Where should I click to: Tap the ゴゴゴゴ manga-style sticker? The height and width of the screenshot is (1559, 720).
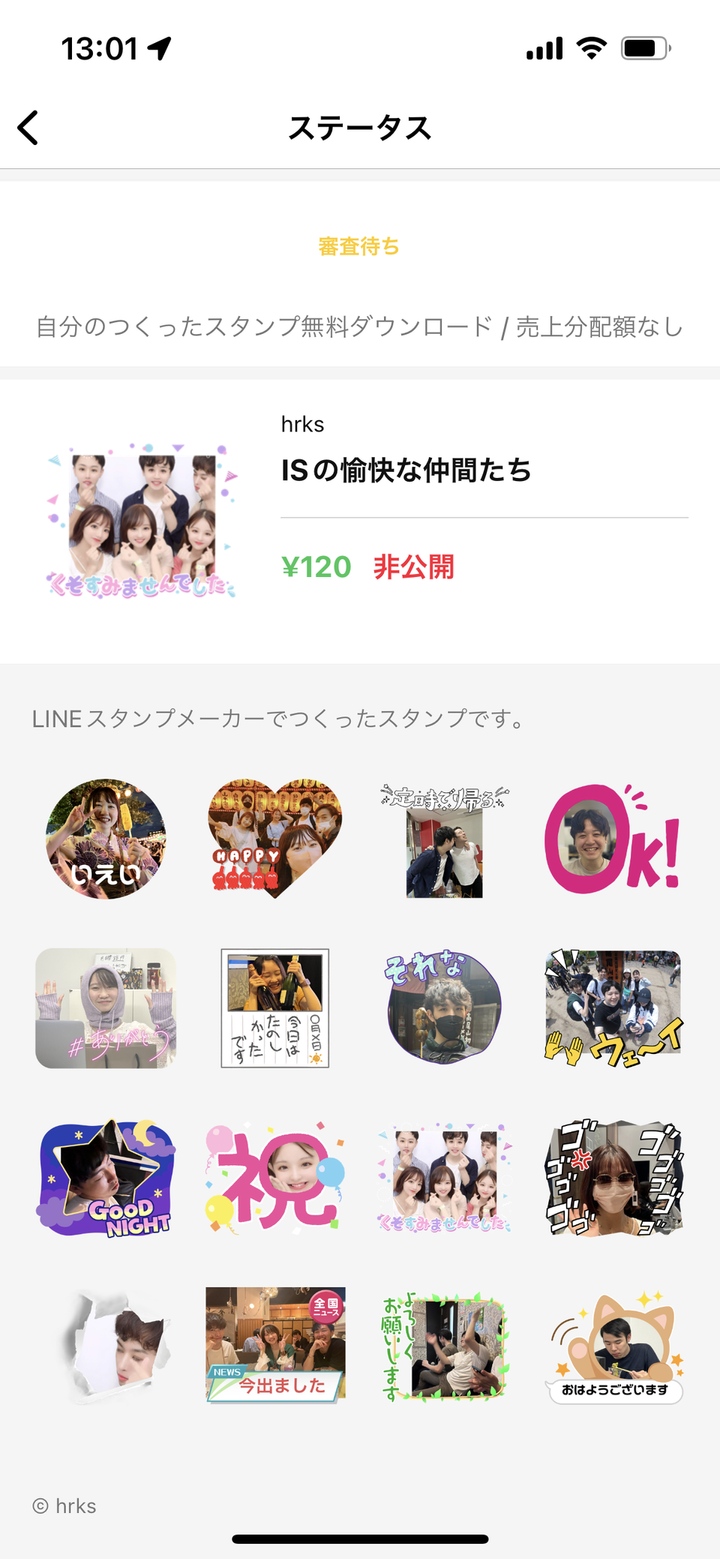[612, 1178]
